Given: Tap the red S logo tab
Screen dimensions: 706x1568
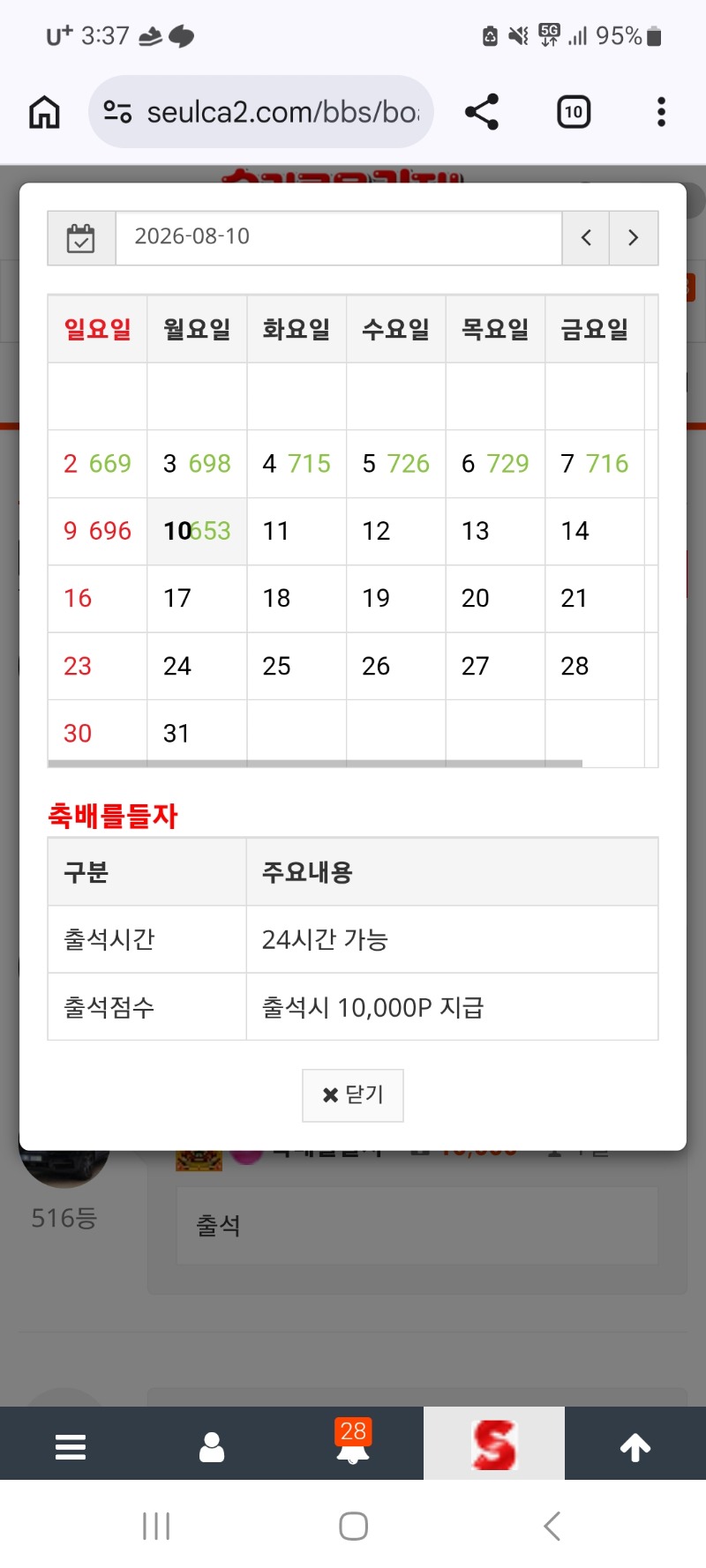Looking at the screenshot, I should point(494,1444).
